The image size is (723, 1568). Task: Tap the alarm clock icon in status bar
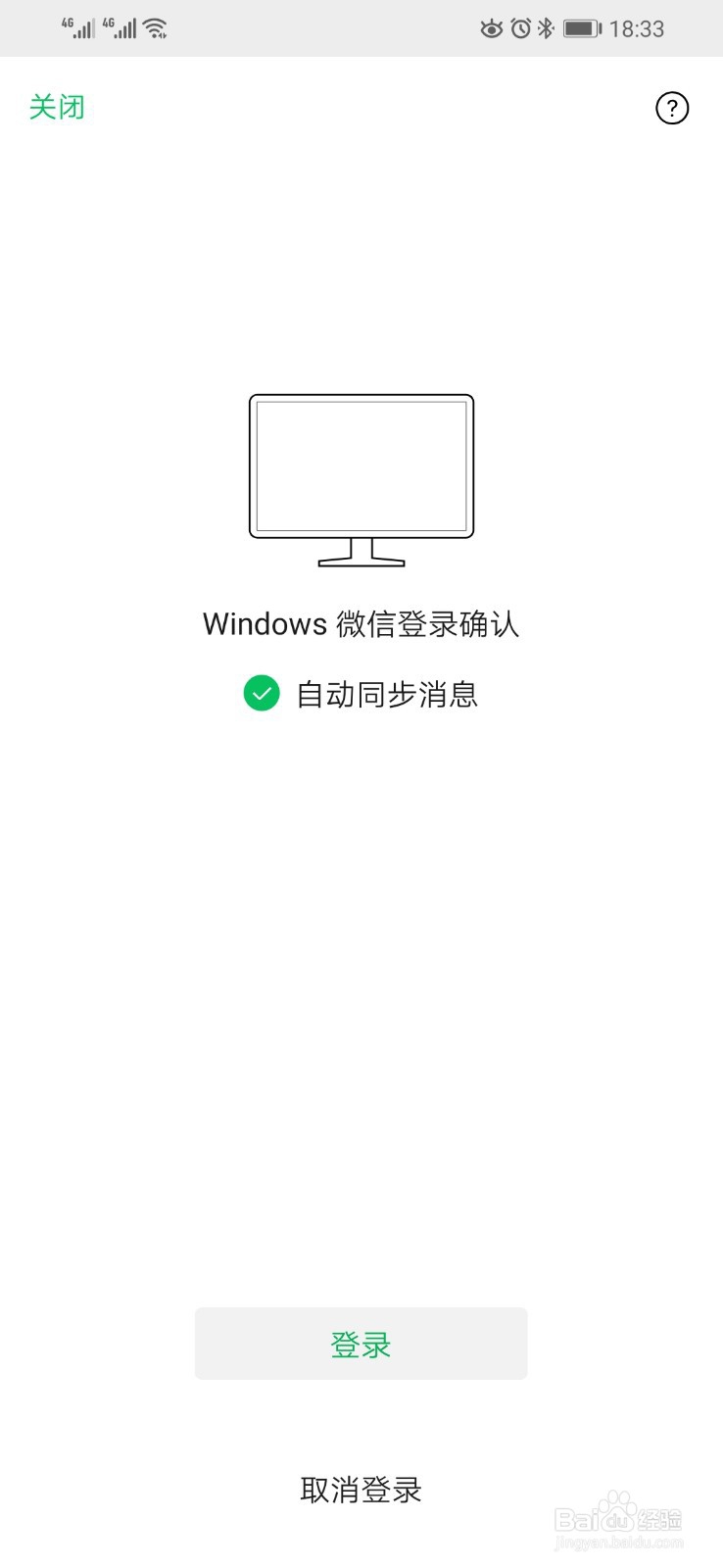tap(519, 28)
